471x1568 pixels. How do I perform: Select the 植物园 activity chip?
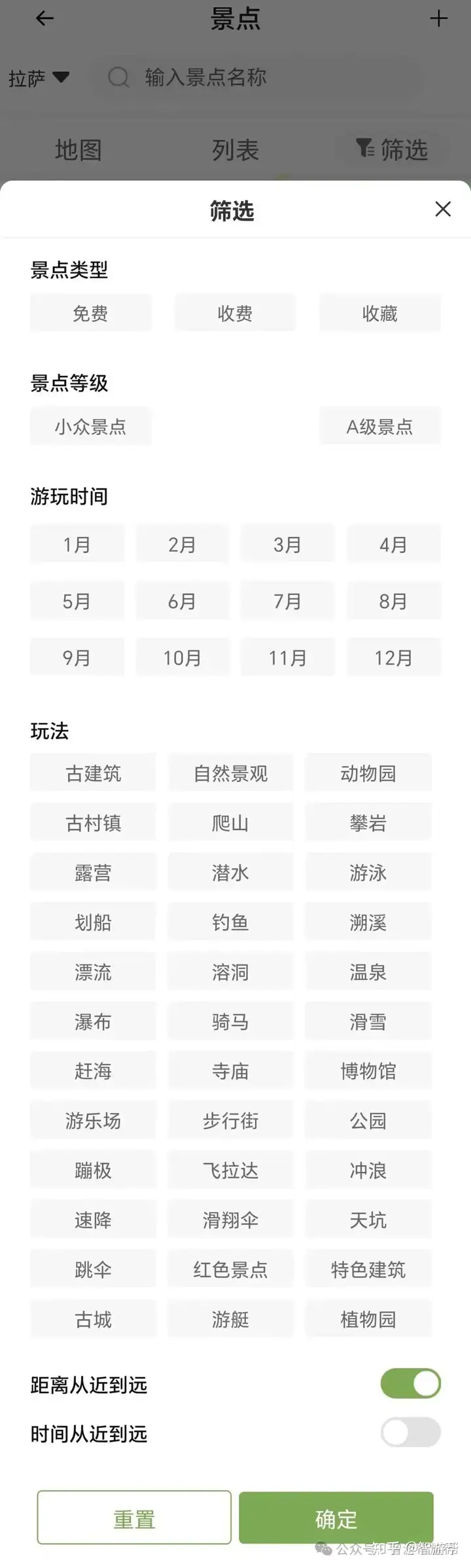tap(368, 1319)
